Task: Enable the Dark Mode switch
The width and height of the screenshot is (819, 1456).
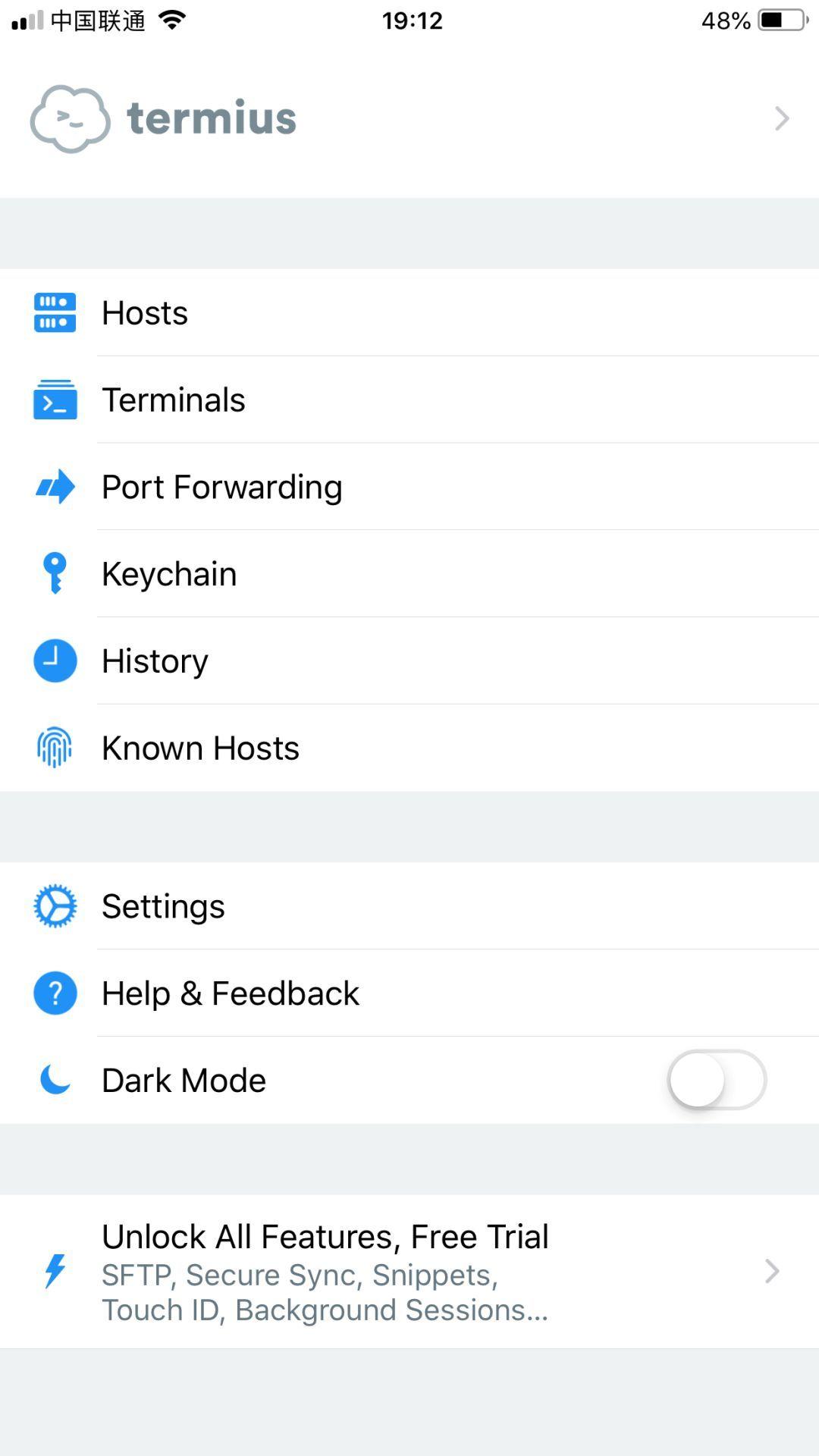Action: [x=717, y=1080]
